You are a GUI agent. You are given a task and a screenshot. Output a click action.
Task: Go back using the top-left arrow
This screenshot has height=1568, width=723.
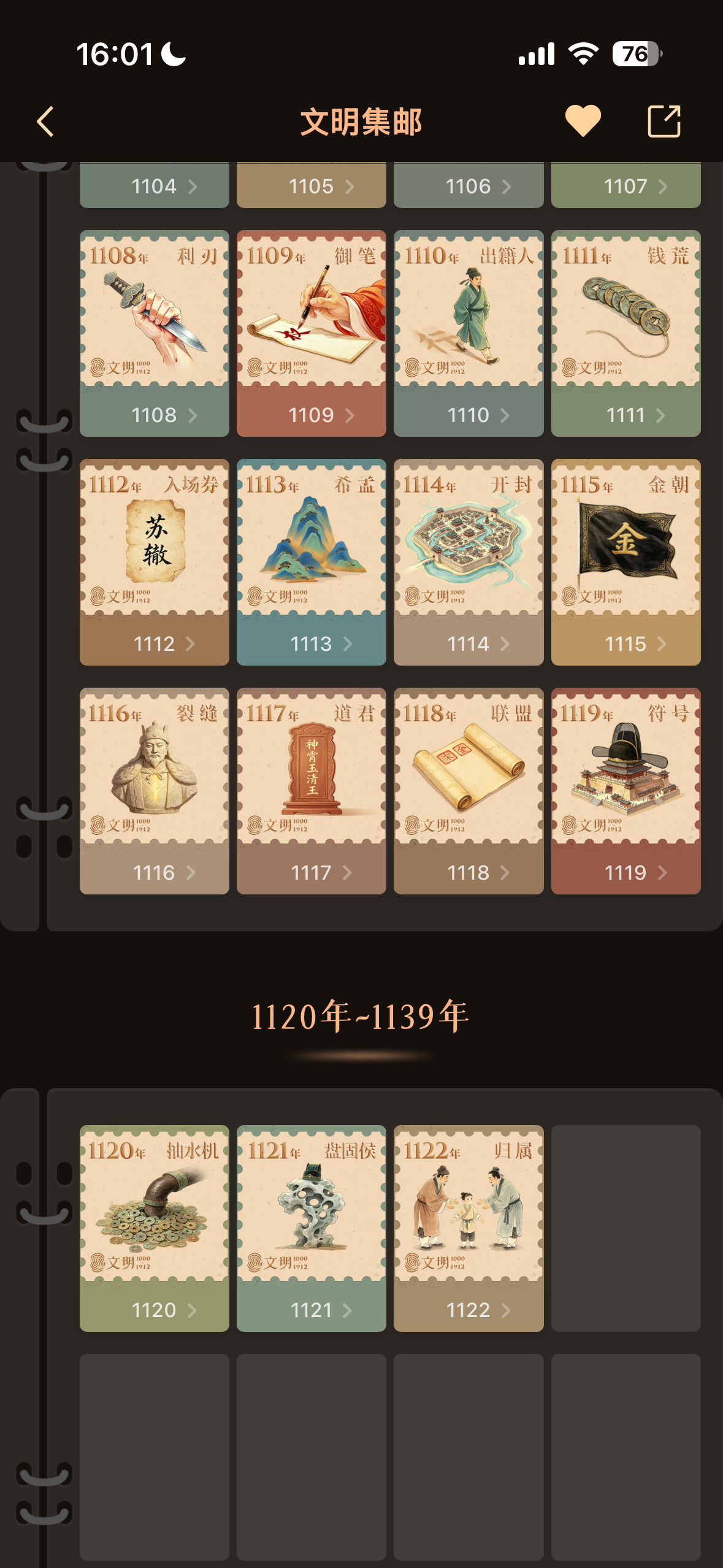point(45,121)
